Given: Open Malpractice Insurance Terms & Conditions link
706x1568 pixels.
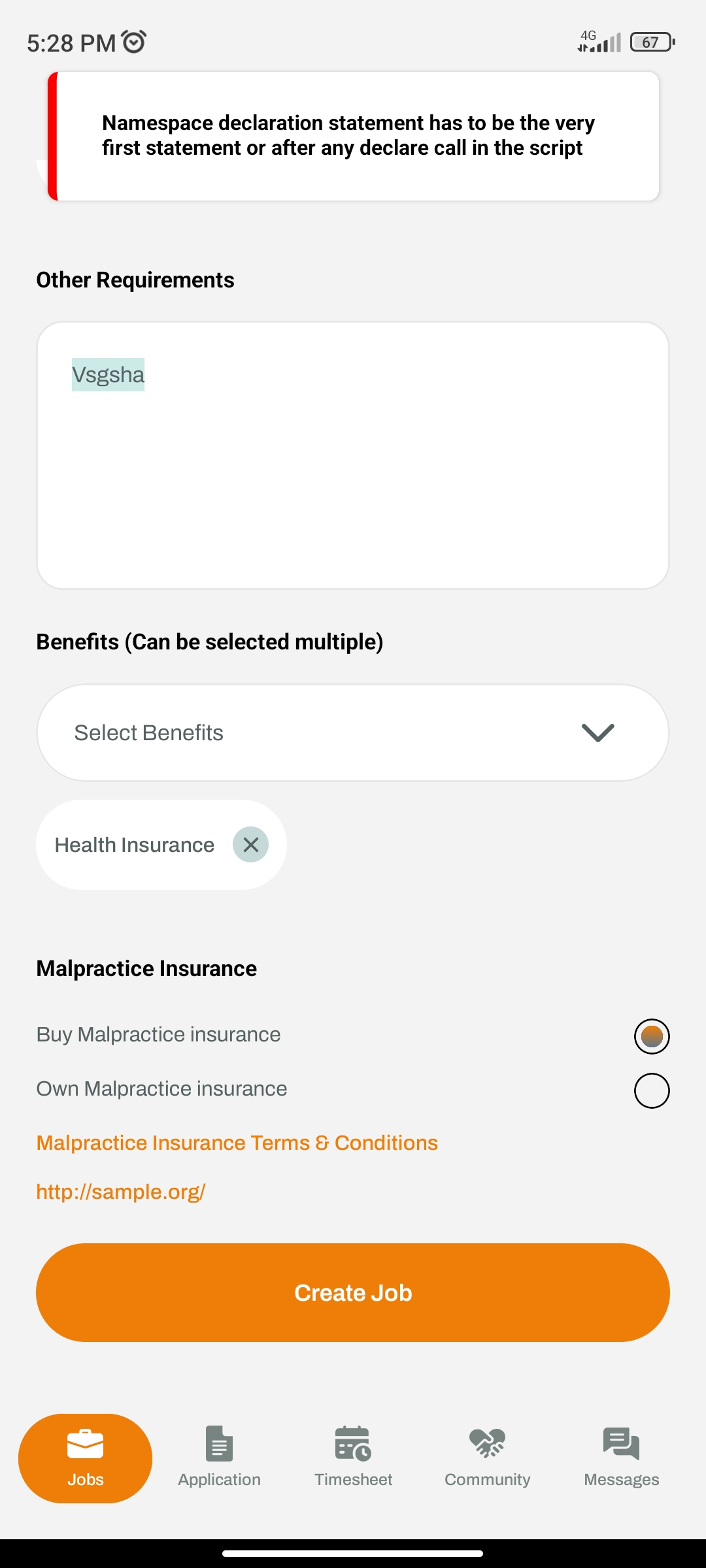Looking at the screenshot, I should [237, 1143].
